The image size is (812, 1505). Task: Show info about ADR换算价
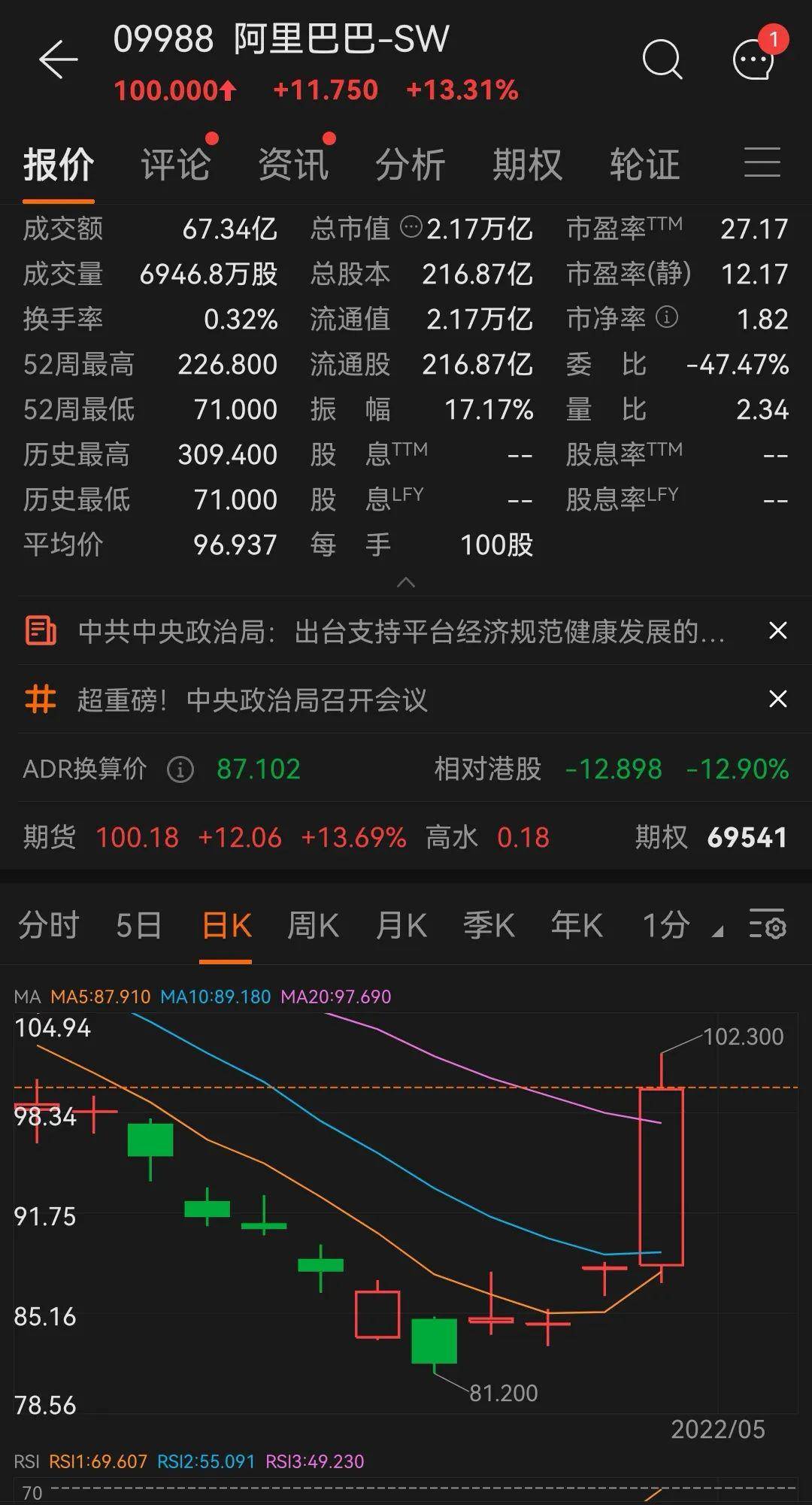pyautogui.click(x=180, y=769)
